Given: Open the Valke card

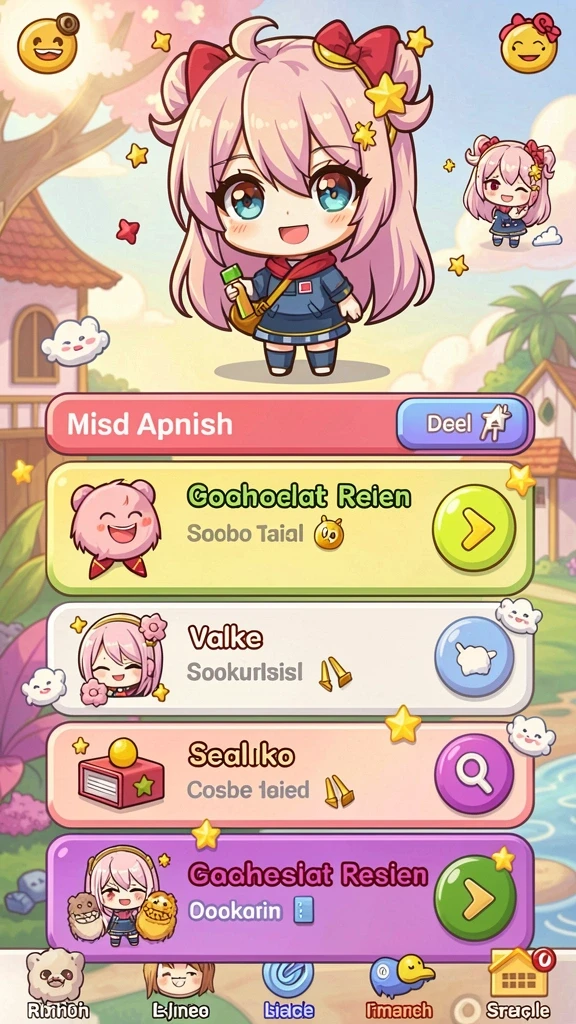Looking at the screenshot, I should coord(291,659).
